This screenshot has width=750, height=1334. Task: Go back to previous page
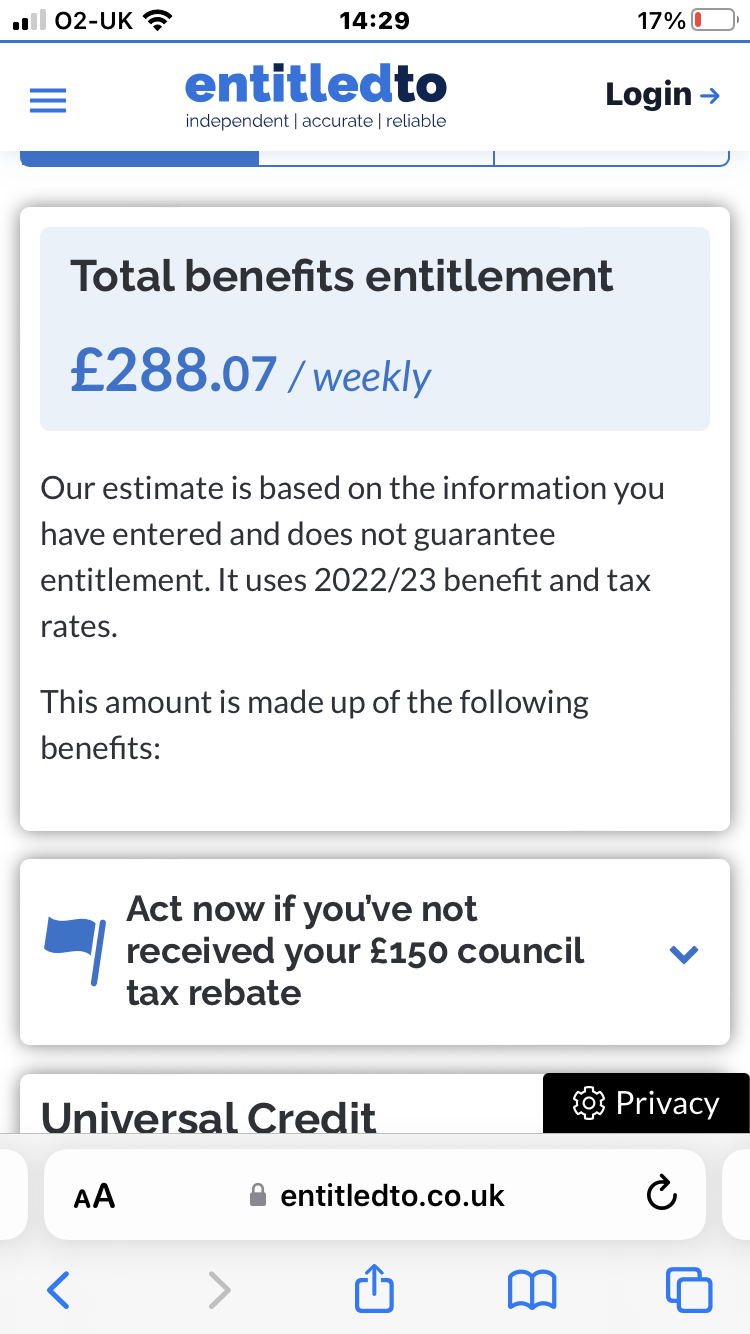(x=59, y=1290)
